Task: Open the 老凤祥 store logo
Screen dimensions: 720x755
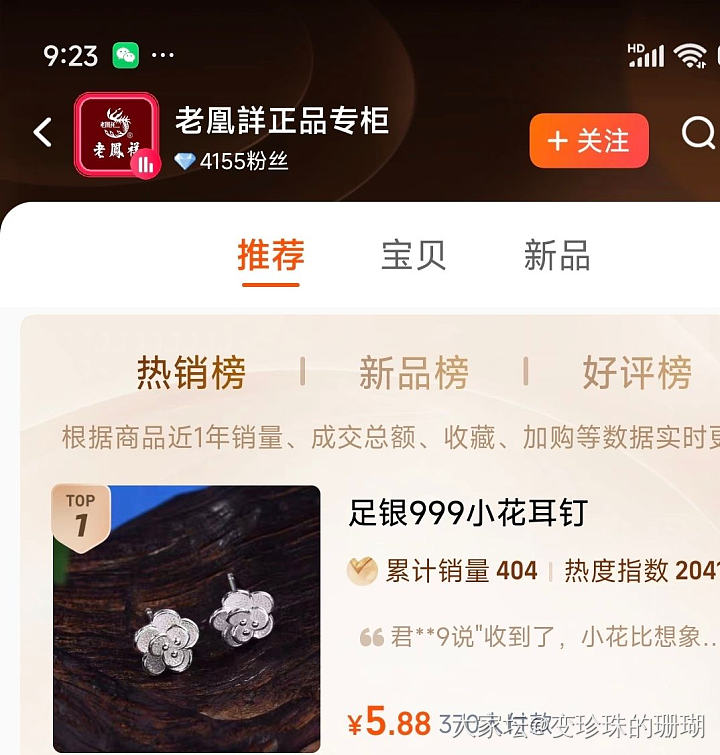Action: click(116, 134)
